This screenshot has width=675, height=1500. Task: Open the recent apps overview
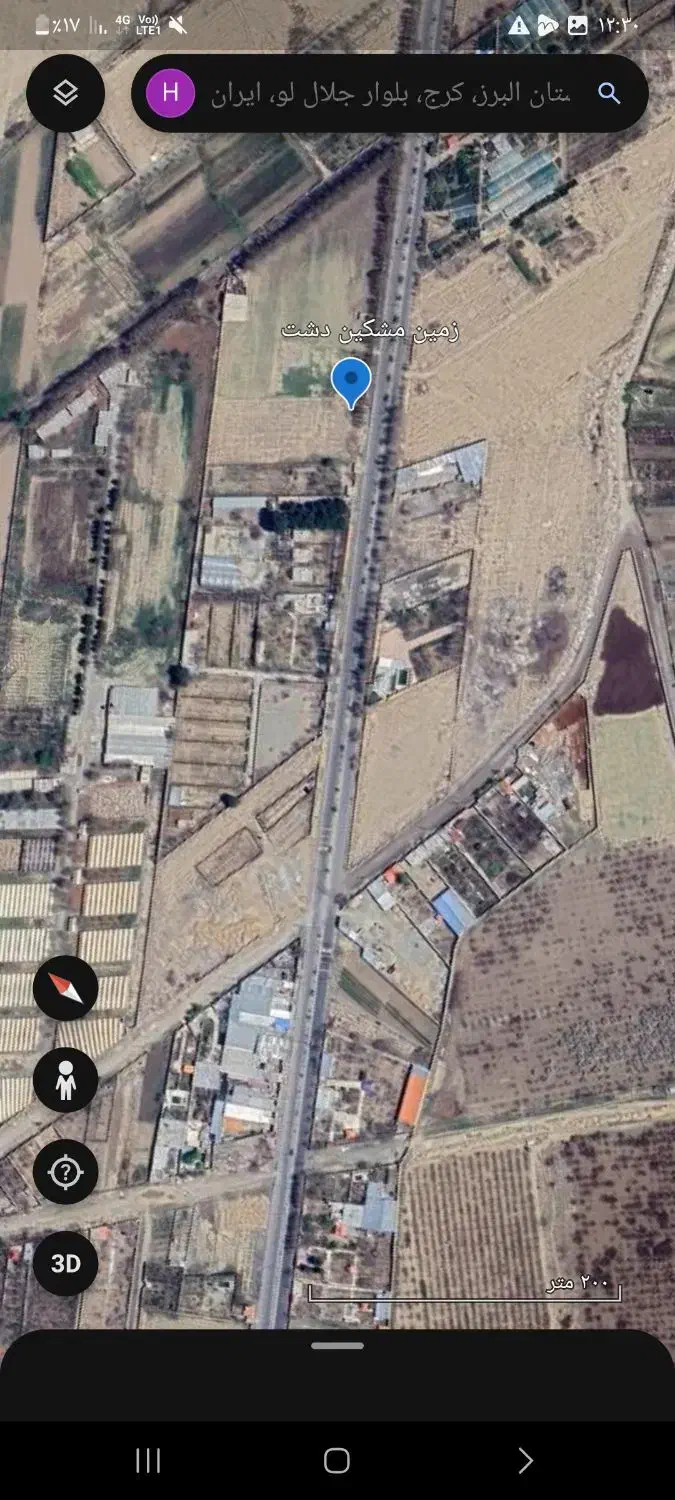148,1460
